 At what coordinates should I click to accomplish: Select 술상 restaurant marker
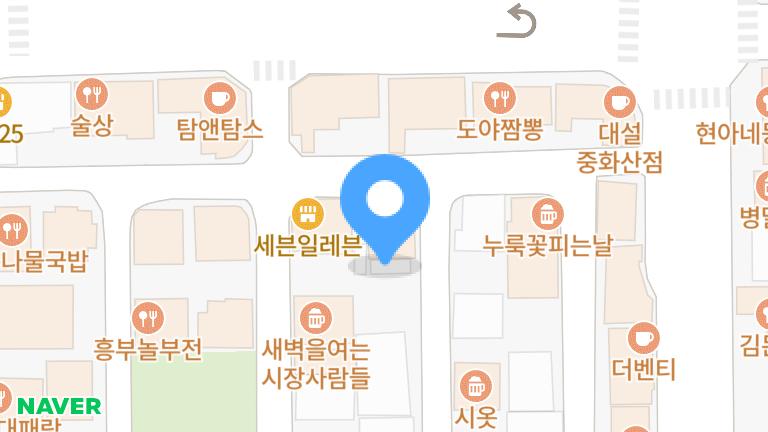(x=93, y=95)
